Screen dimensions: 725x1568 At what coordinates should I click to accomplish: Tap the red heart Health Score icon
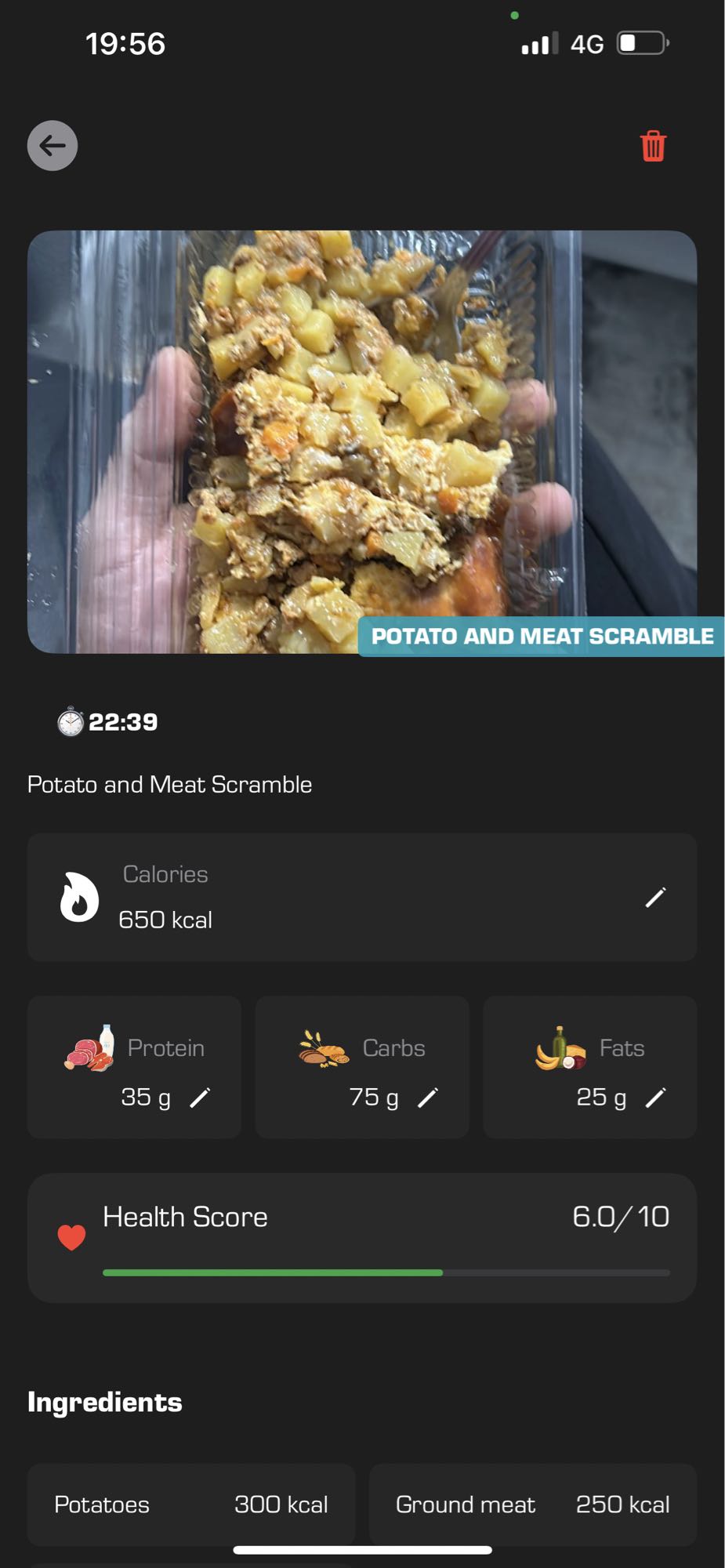click(71, 1236)
